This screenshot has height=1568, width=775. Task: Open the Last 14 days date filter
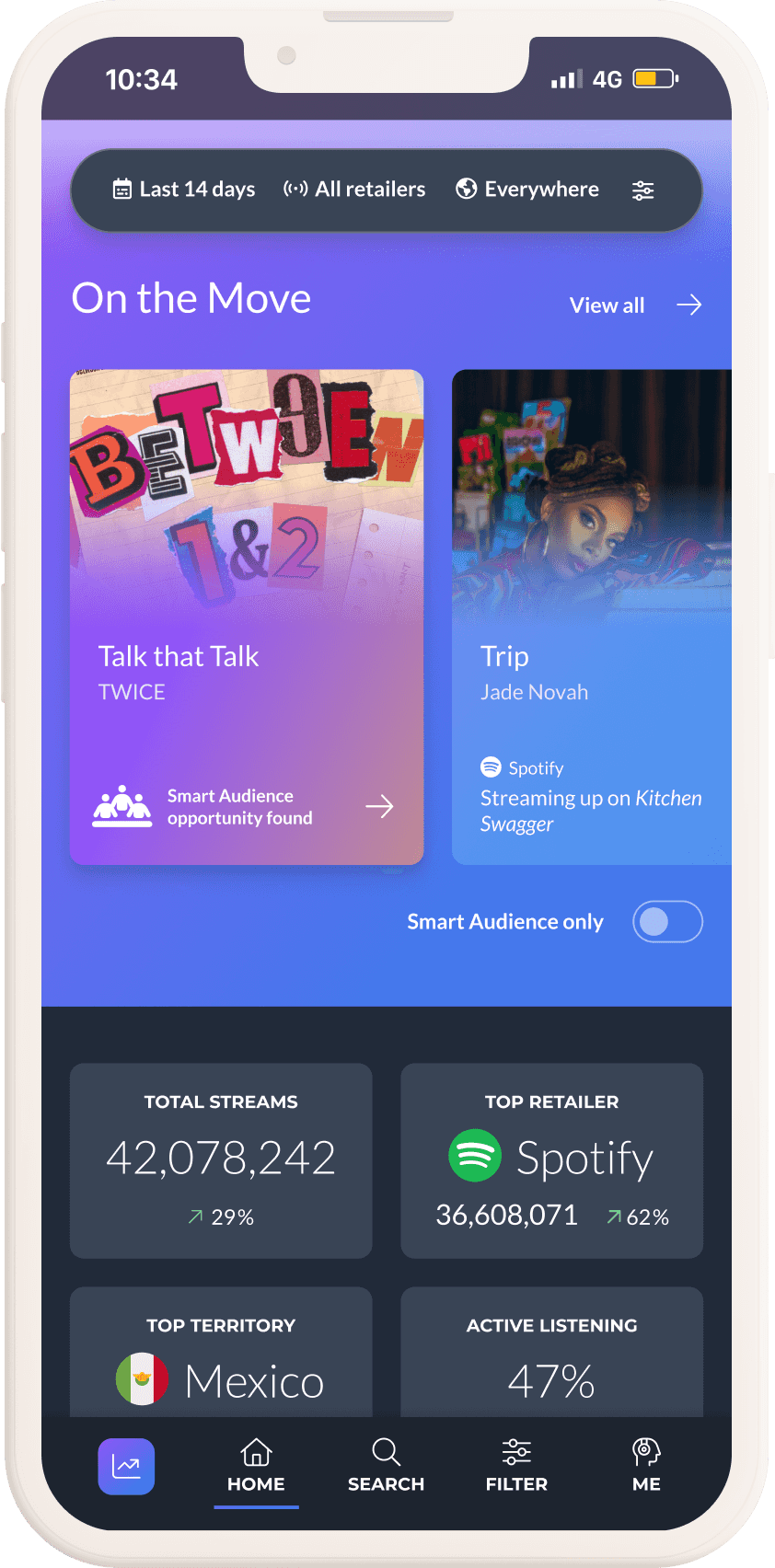pos(184,190)
